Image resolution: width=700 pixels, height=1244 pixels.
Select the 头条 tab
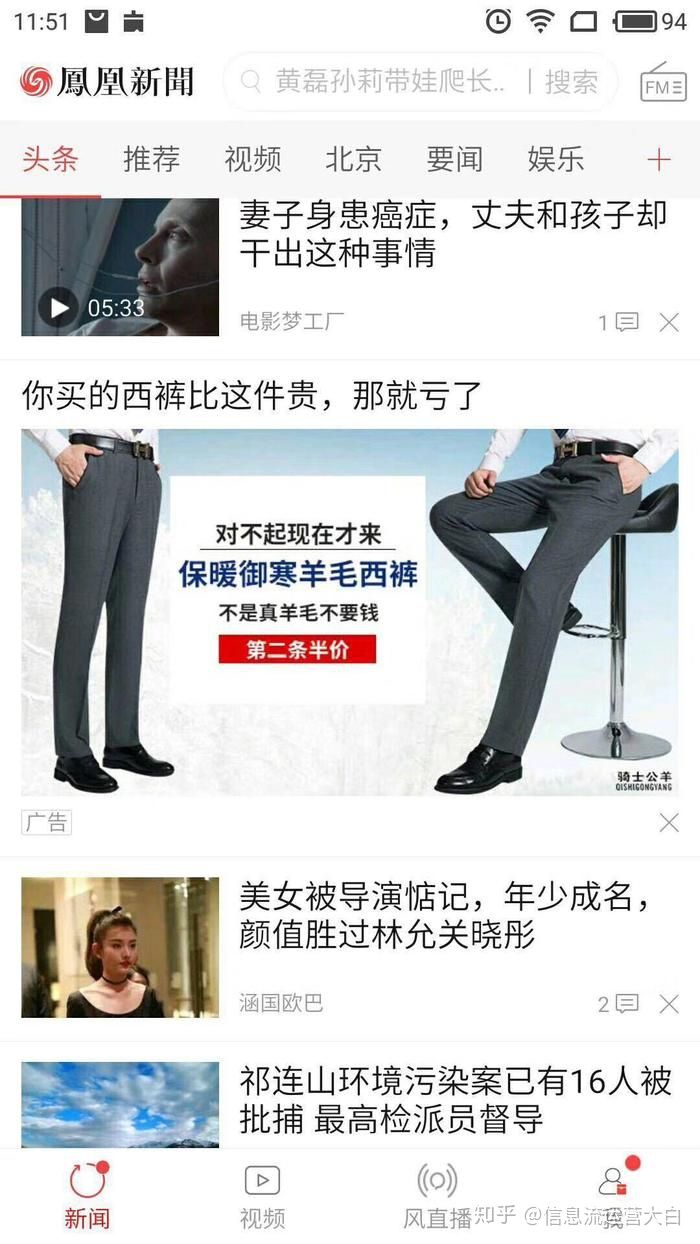pyautogui.click(x=50, y=159)
